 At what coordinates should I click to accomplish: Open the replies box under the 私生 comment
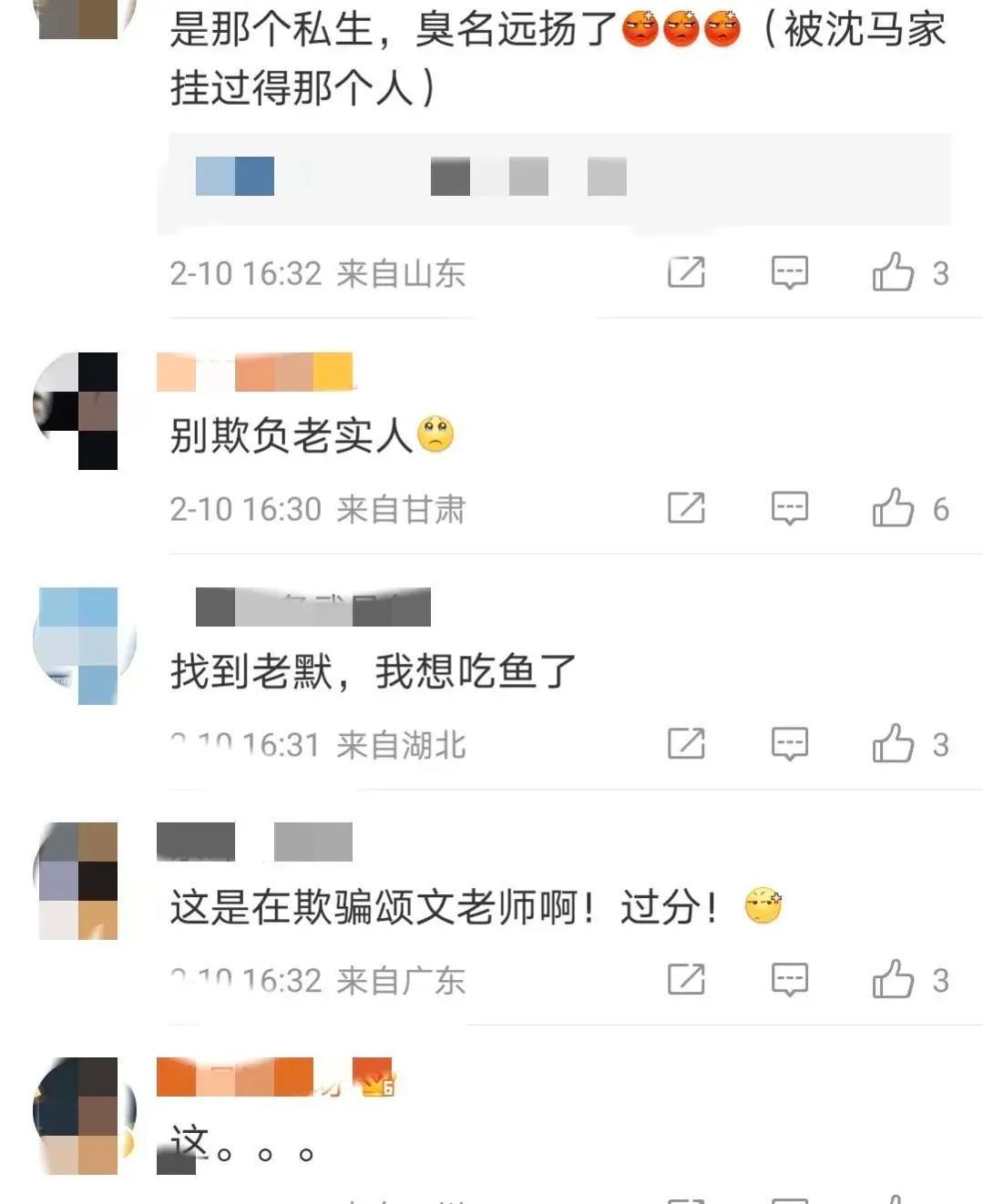(x=554, y=178)
